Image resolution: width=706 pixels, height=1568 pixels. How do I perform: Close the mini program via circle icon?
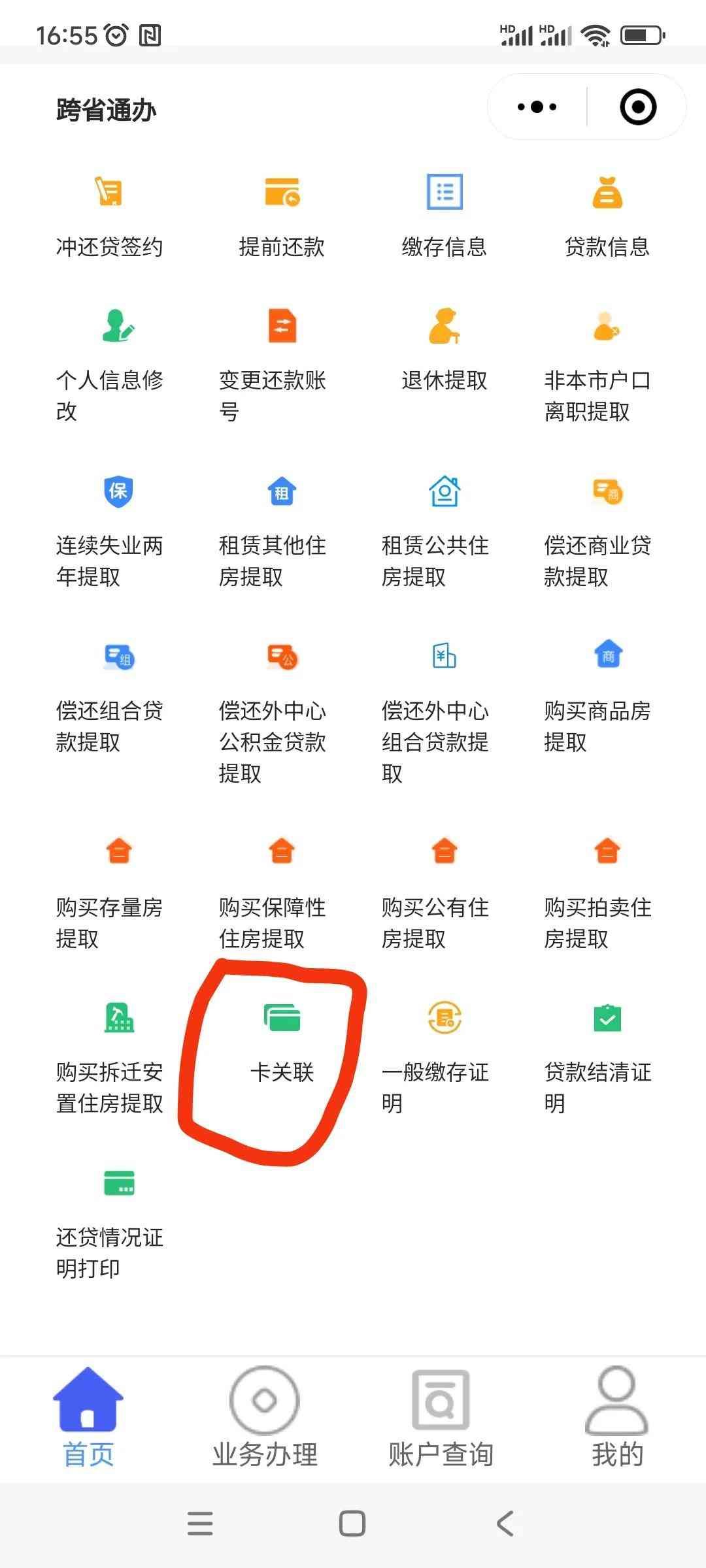(x=637, y=107)
